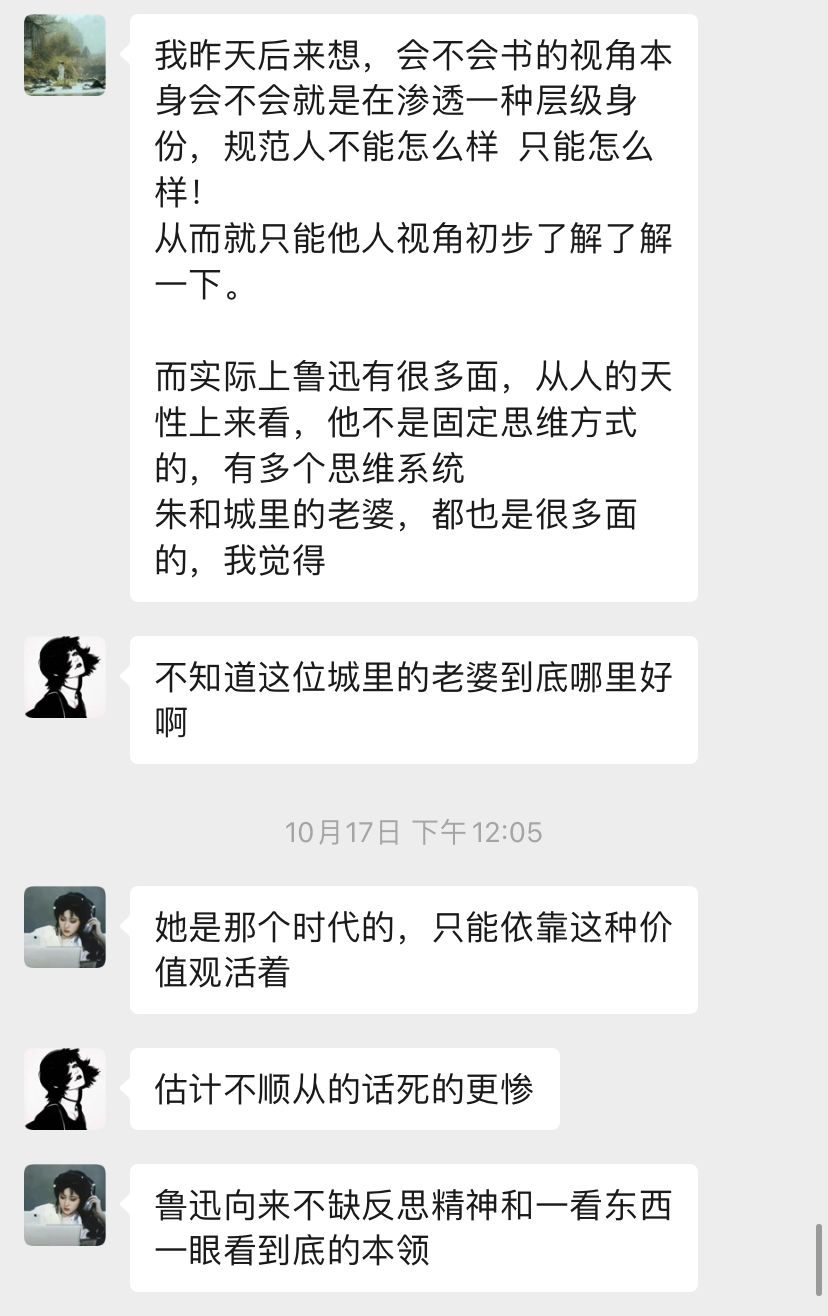View profile of sender of "她是那个时代的" message
The width and height of the screenshot is (828, 1316).
65,927
